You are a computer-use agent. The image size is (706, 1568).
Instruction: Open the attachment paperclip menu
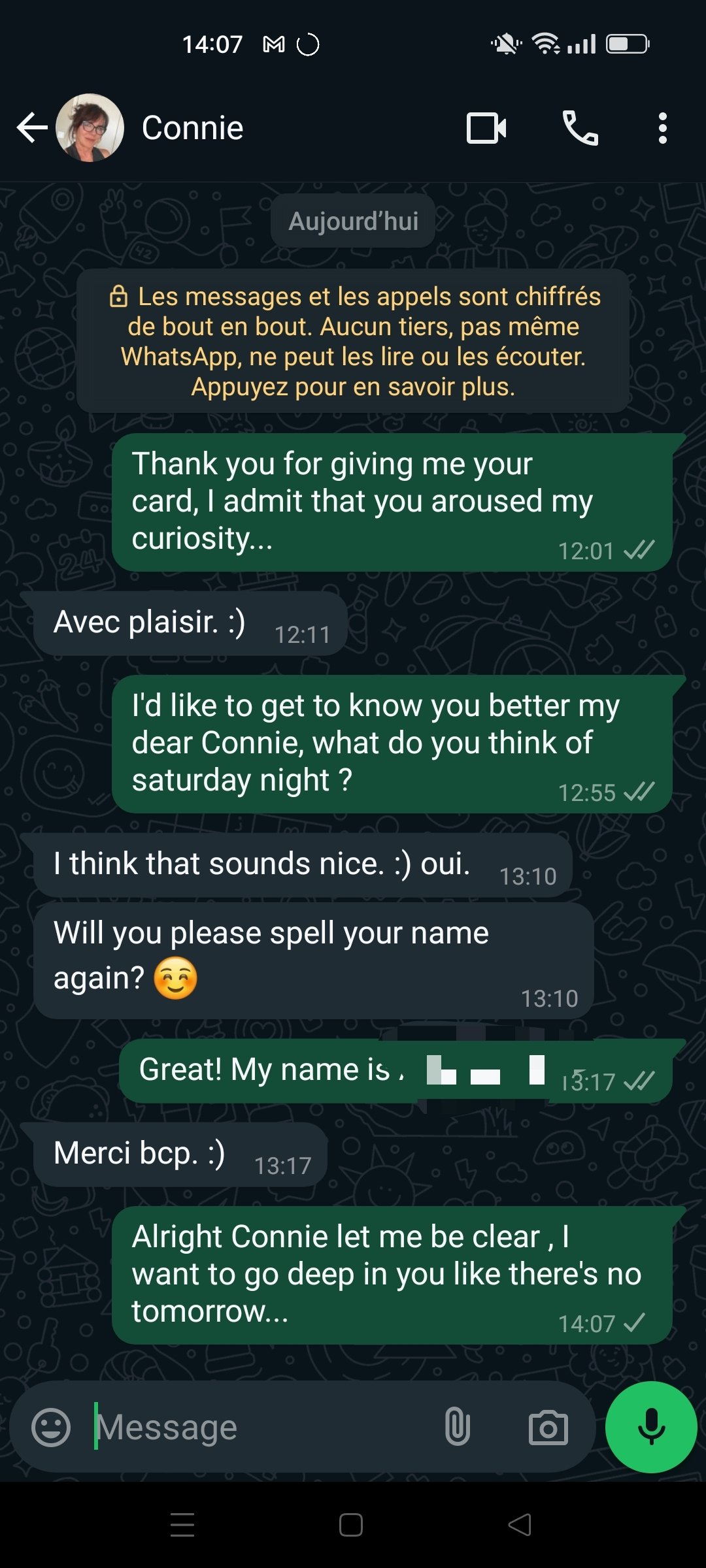458,1426
